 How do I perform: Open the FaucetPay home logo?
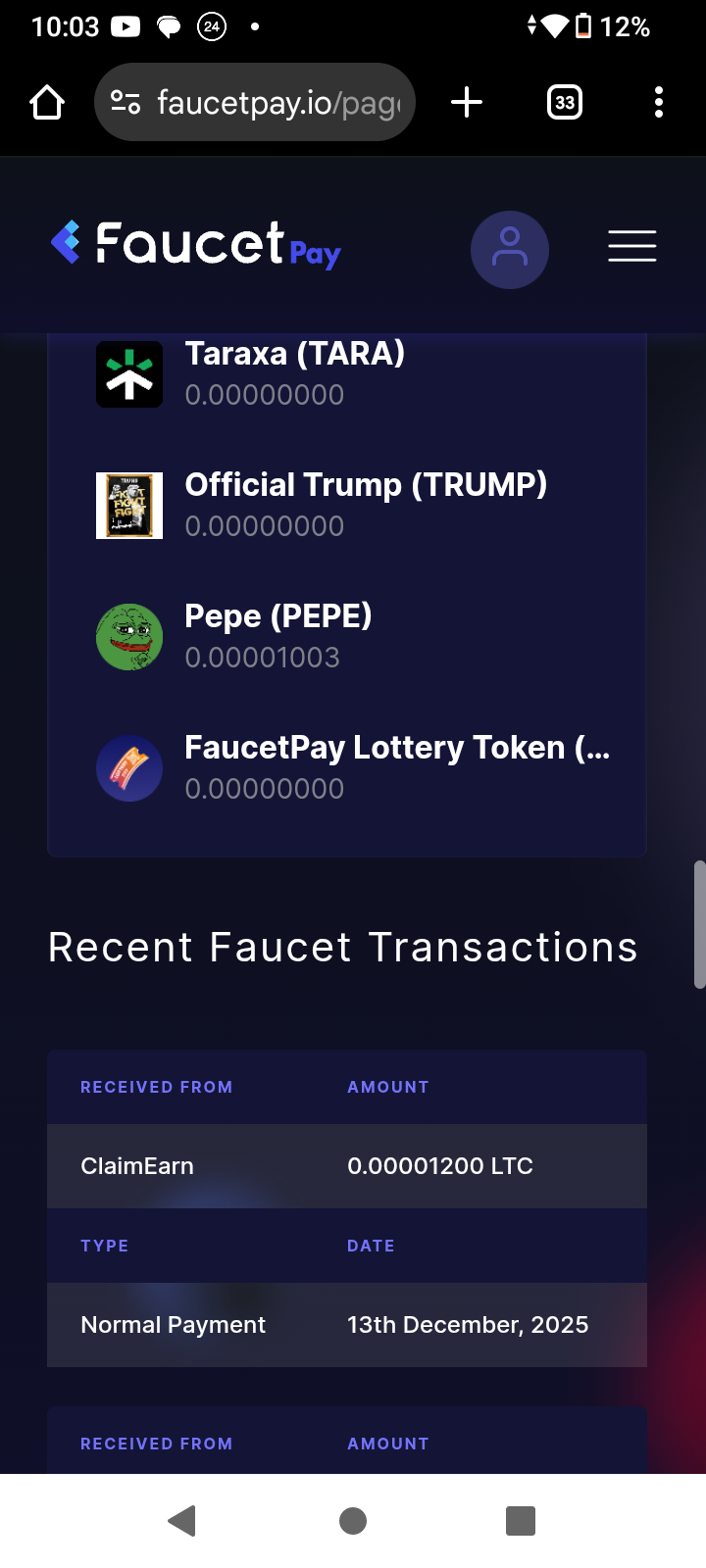click(196, 245)
